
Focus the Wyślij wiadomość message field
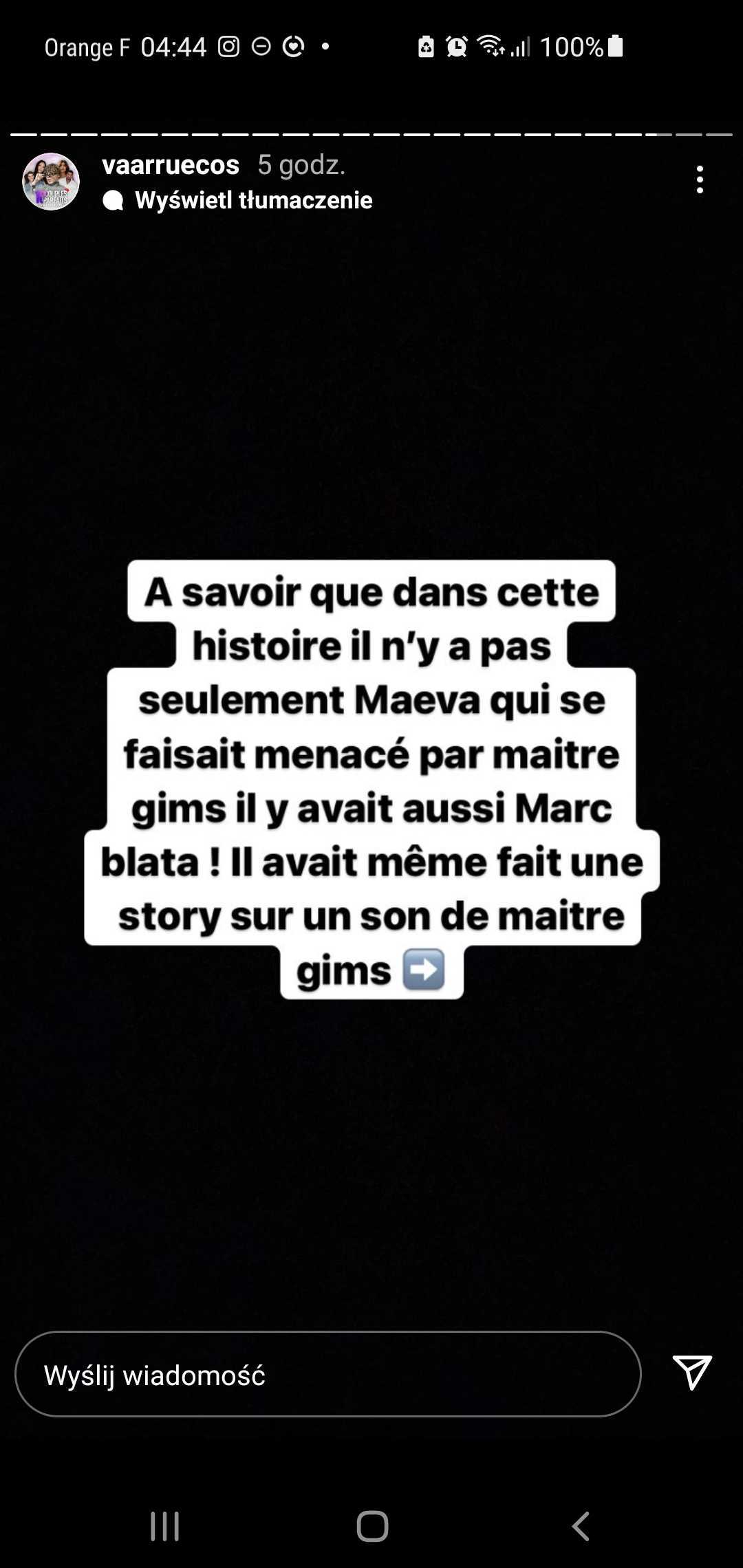(327, 1375)
